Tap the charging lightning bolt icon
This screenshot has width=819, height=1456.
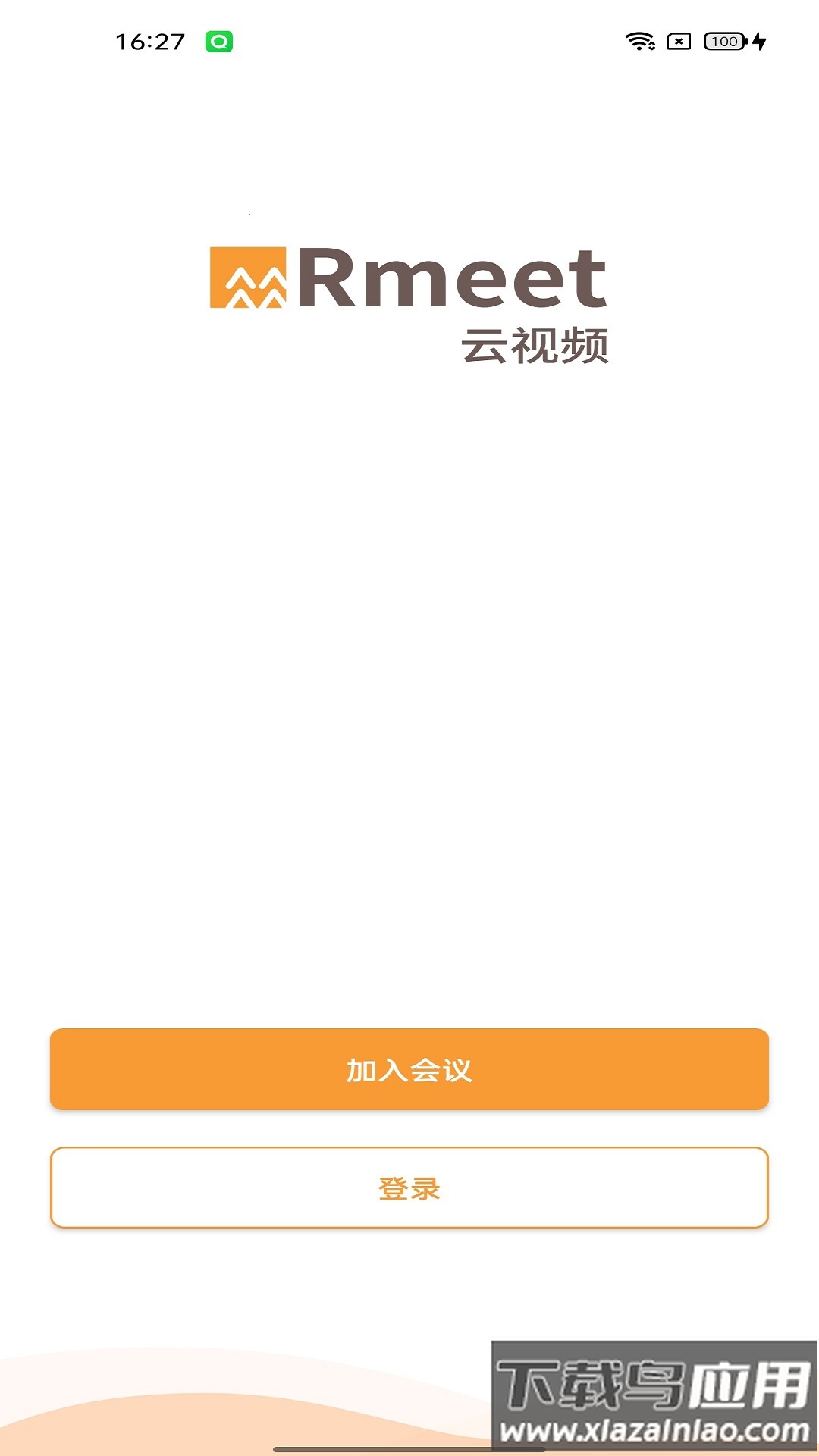click(x=758, y=42)
